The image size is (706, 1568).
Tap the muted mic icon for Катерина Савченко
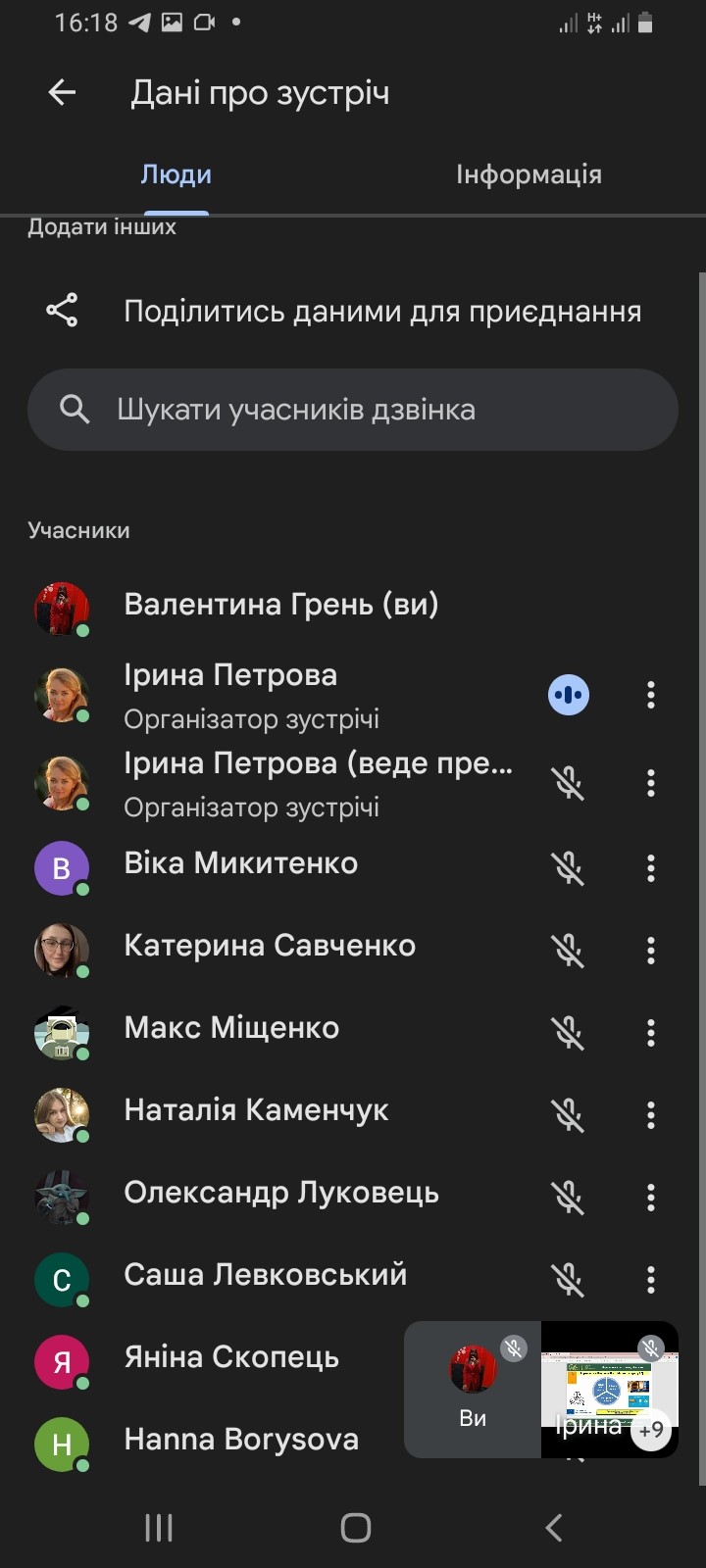coord(568,950)
